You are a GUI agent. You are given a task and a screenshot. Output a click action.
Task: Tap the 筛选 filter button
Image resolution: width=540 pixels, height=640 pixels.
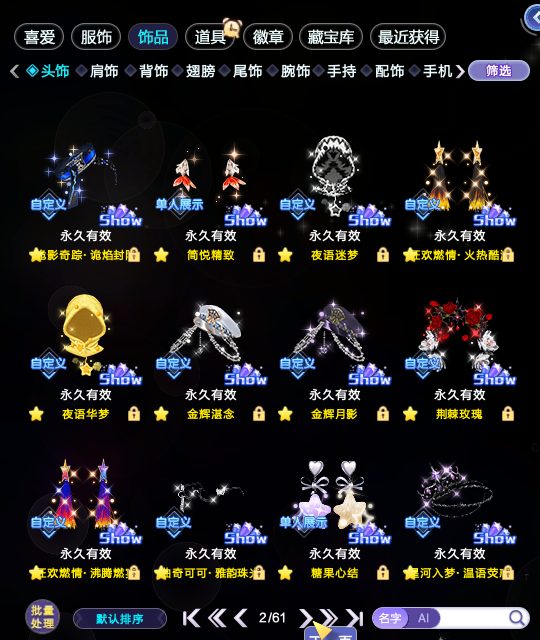point(498,71)
